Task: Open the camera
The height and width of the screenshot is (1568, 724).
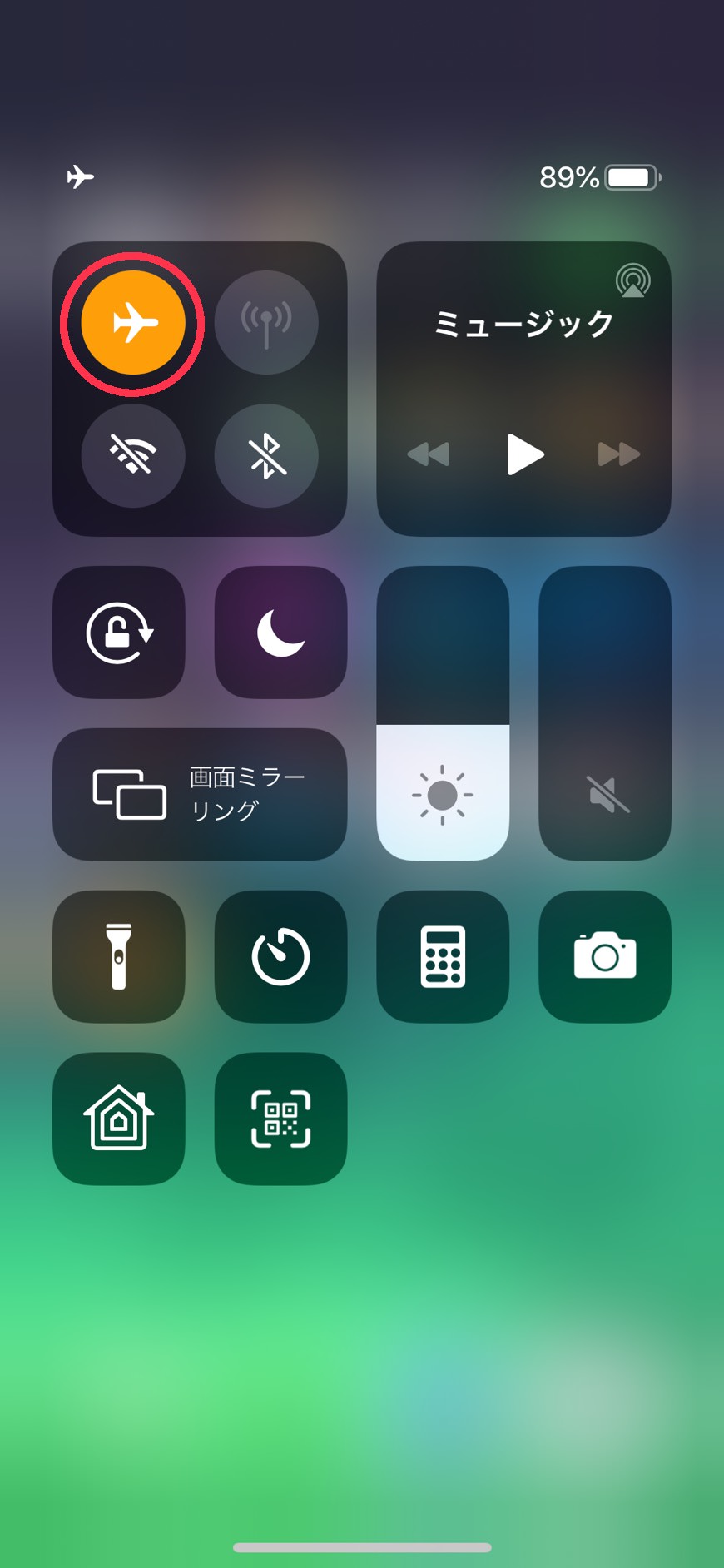Action: coord(605,956)
